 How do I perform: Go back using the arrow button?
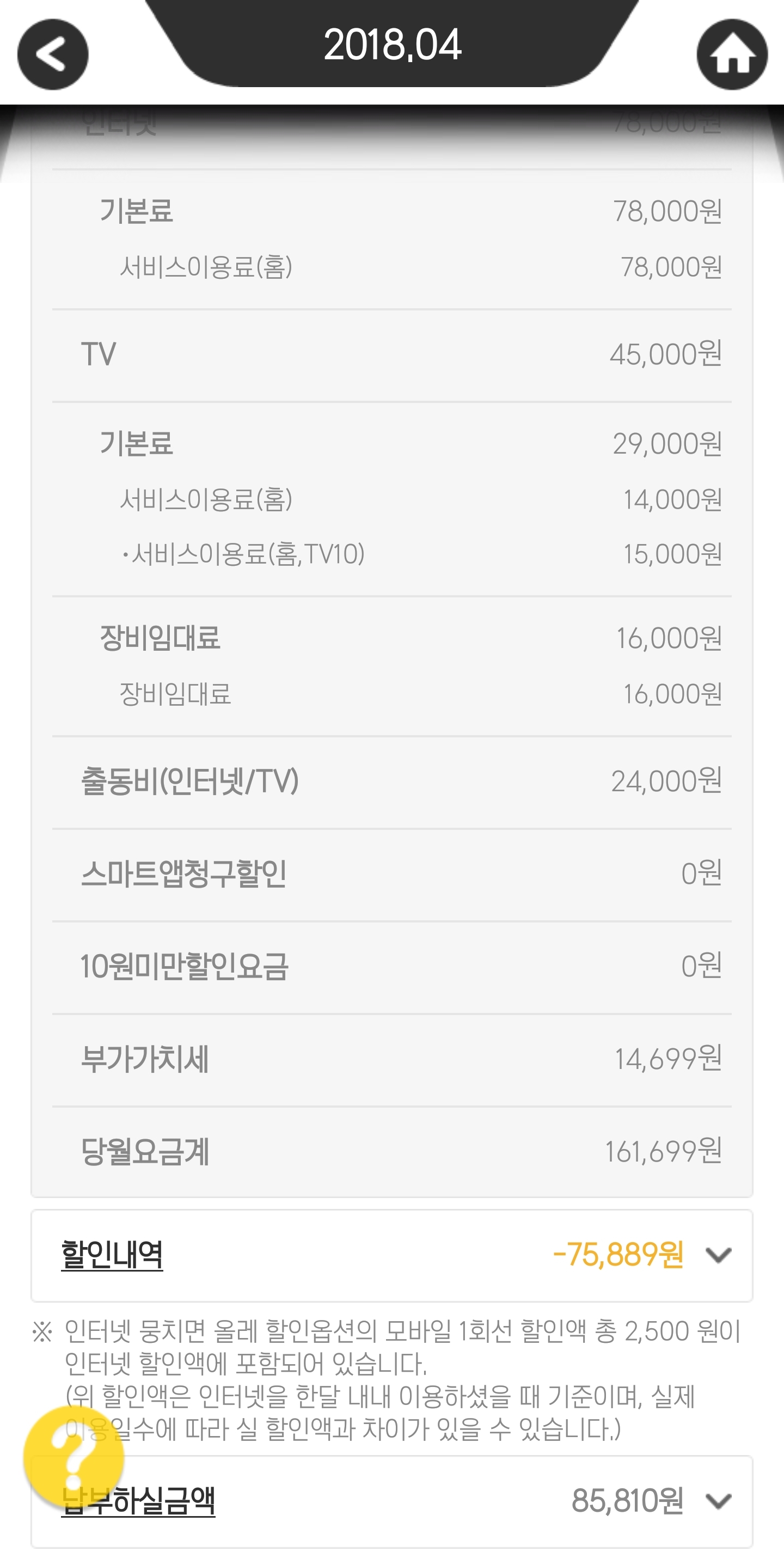pyautogui.click(x=53, y=54)
